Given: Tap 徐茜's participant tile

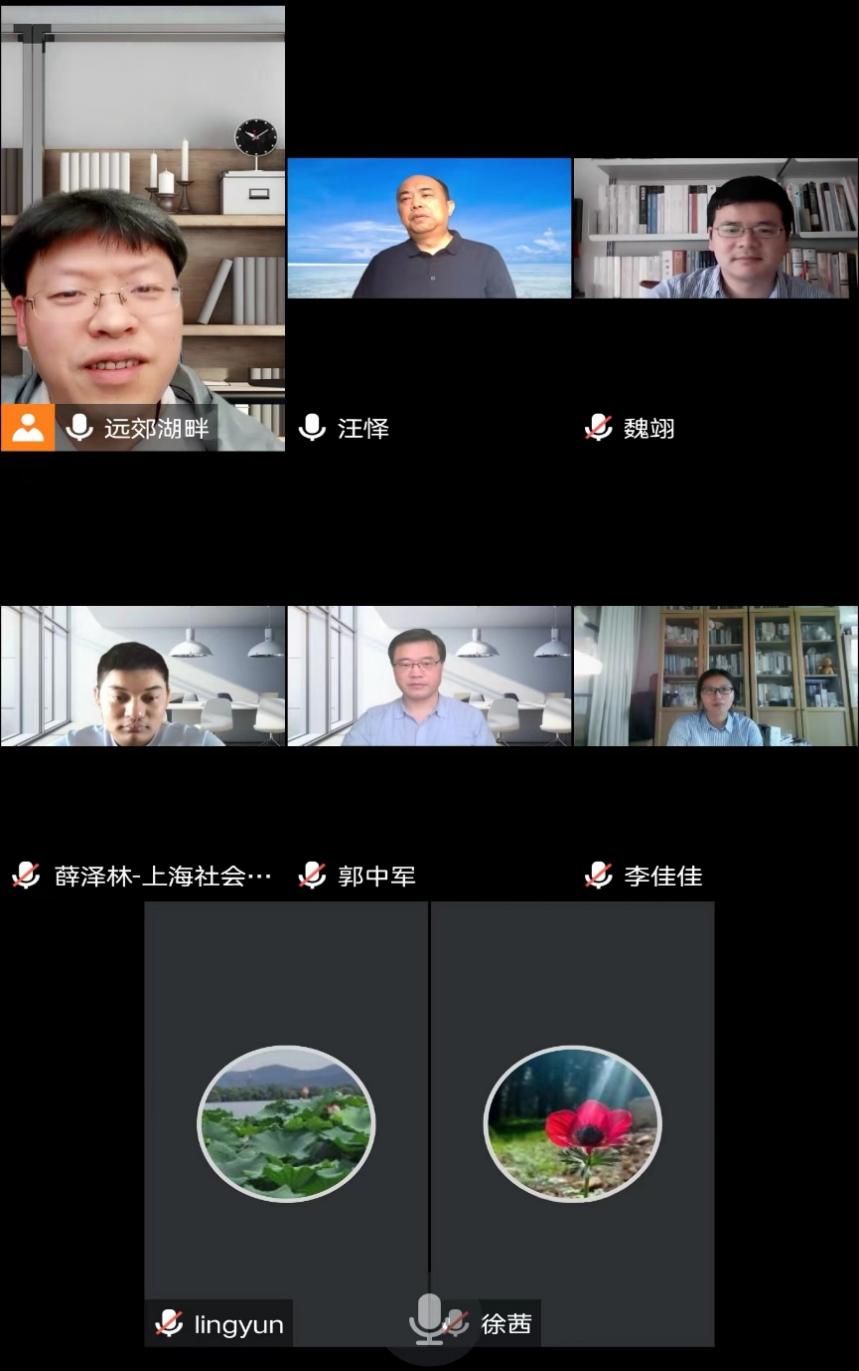Looking at the screenshot, I should pos(572,1123).
